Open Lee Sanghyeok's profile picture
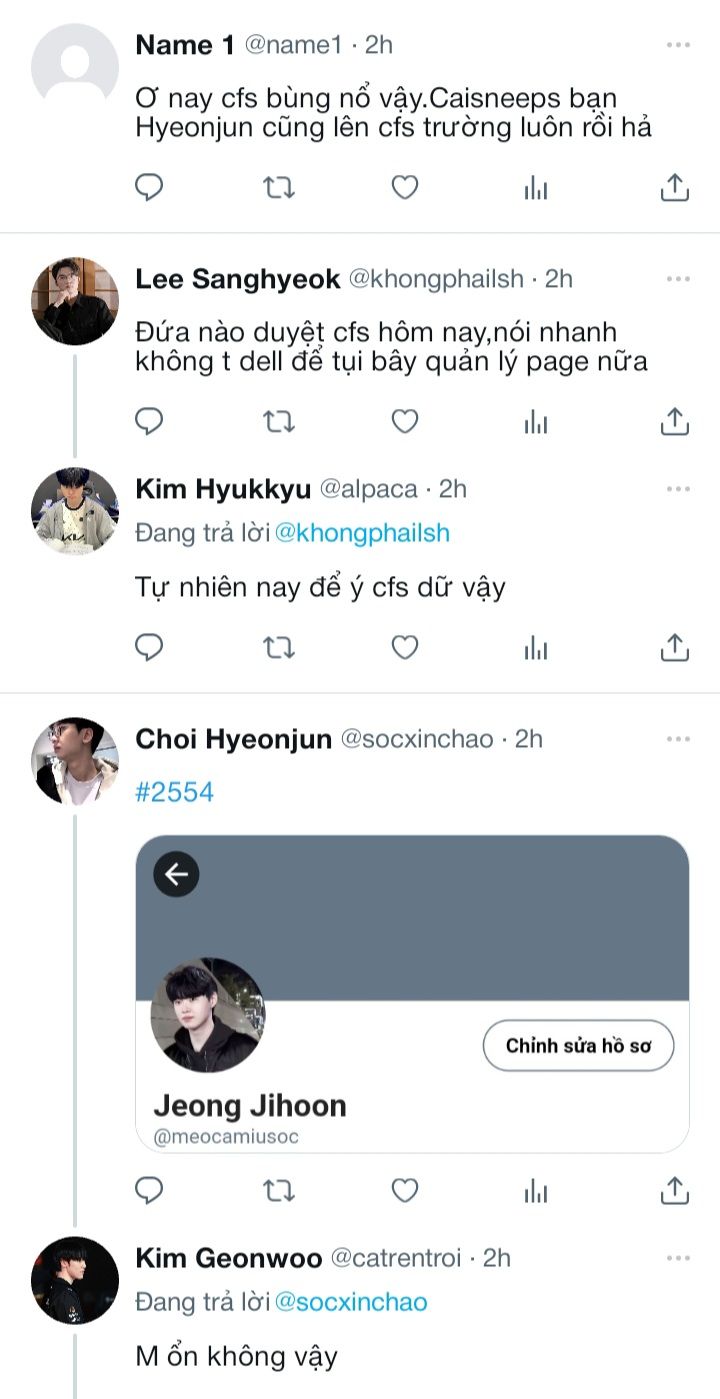720x1399 pixels. tap(75, 301)
